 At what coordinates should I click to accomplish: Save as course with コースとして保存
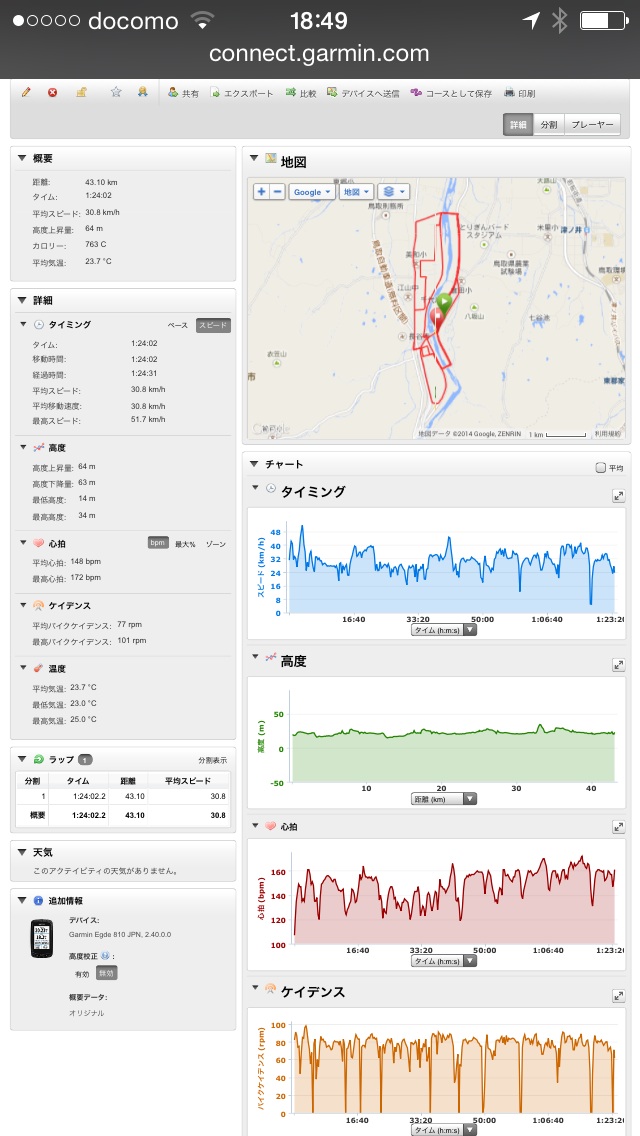[x=451, y=93]
